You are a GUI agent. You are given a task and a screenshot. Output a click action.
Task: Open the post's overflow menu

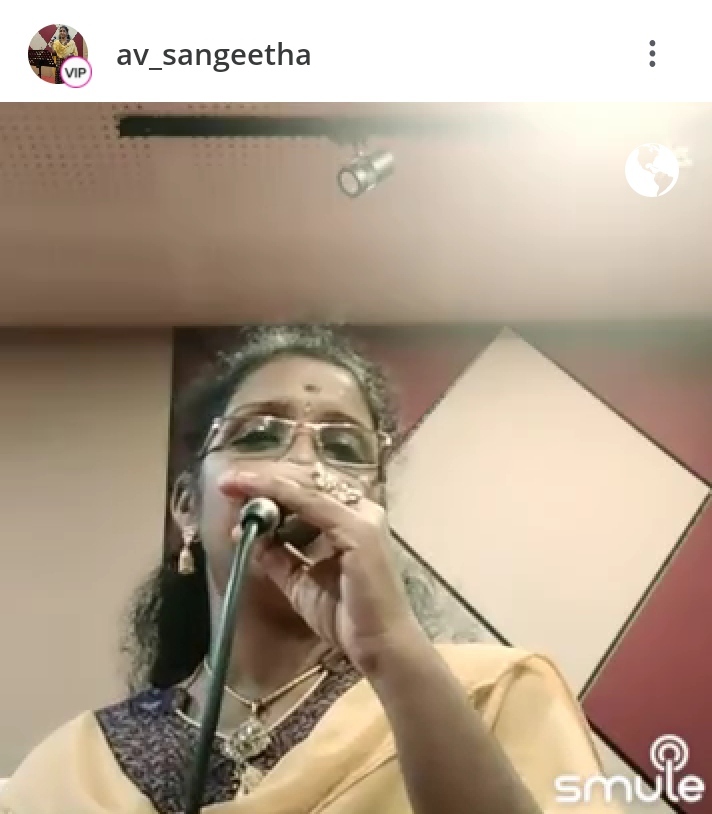(652, 54)
